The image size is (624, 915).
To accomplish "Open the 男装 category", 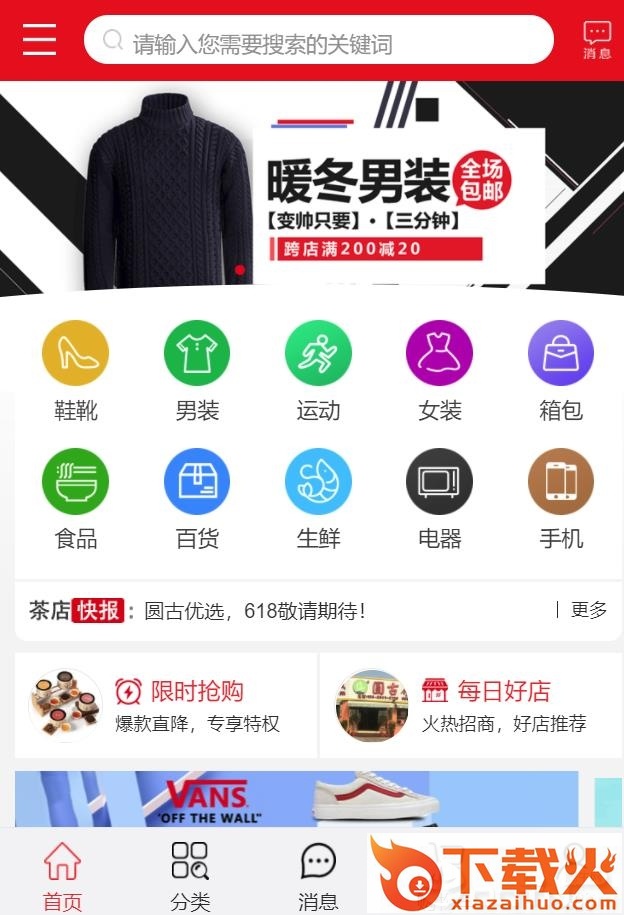I will 197,371.
